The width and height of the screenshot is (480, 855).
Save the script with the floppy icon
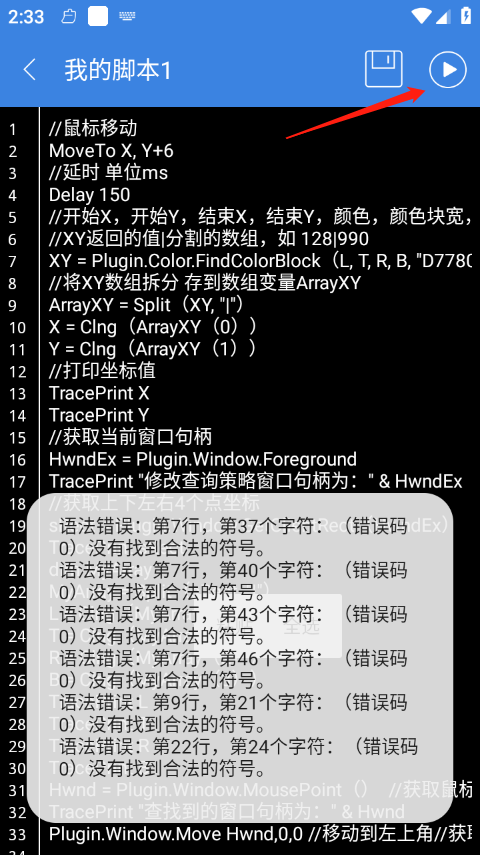click(383, 69)
